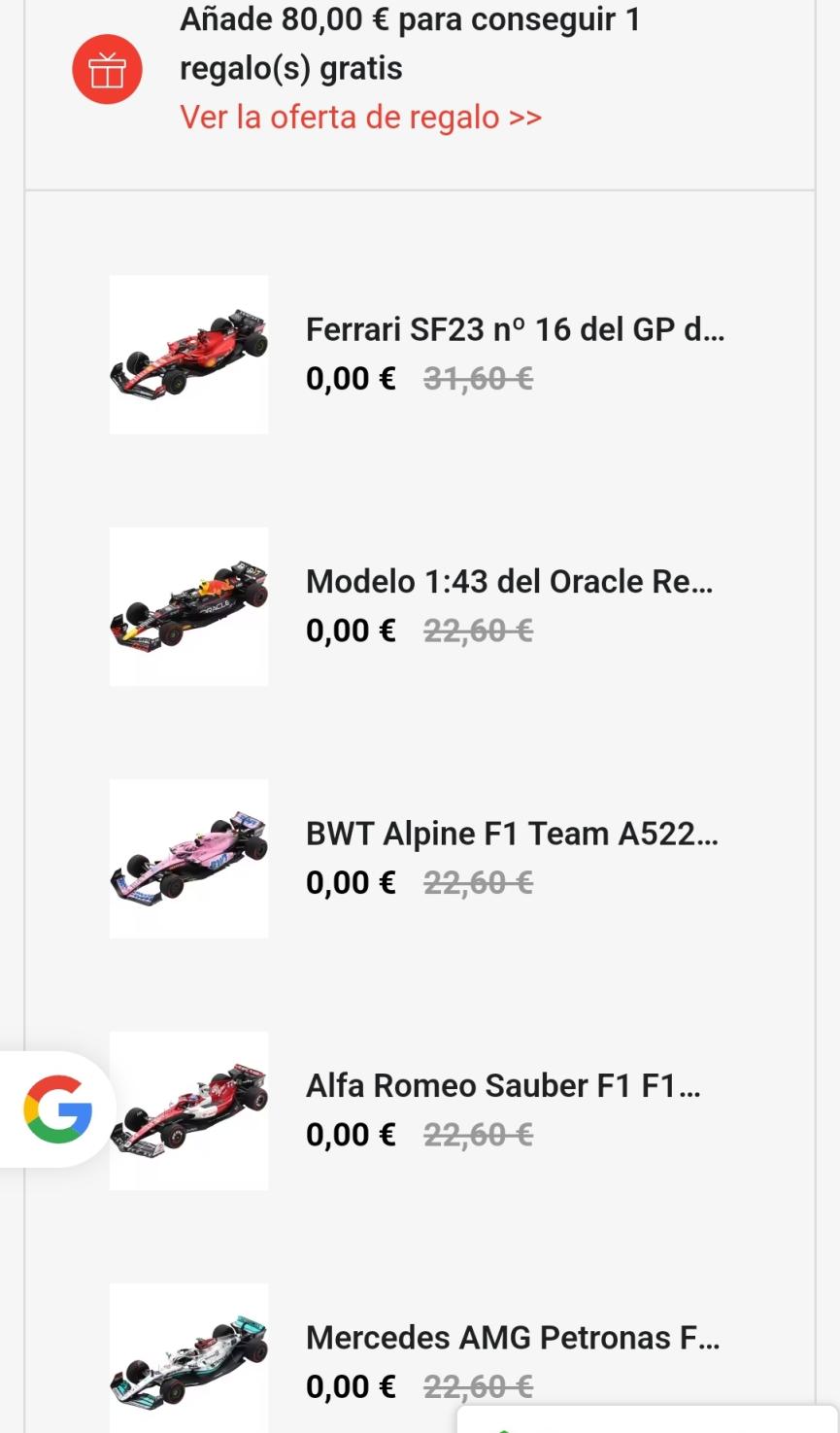Tap the white notification popup at bottom
840x1433 pixels.
point(651,1418)
